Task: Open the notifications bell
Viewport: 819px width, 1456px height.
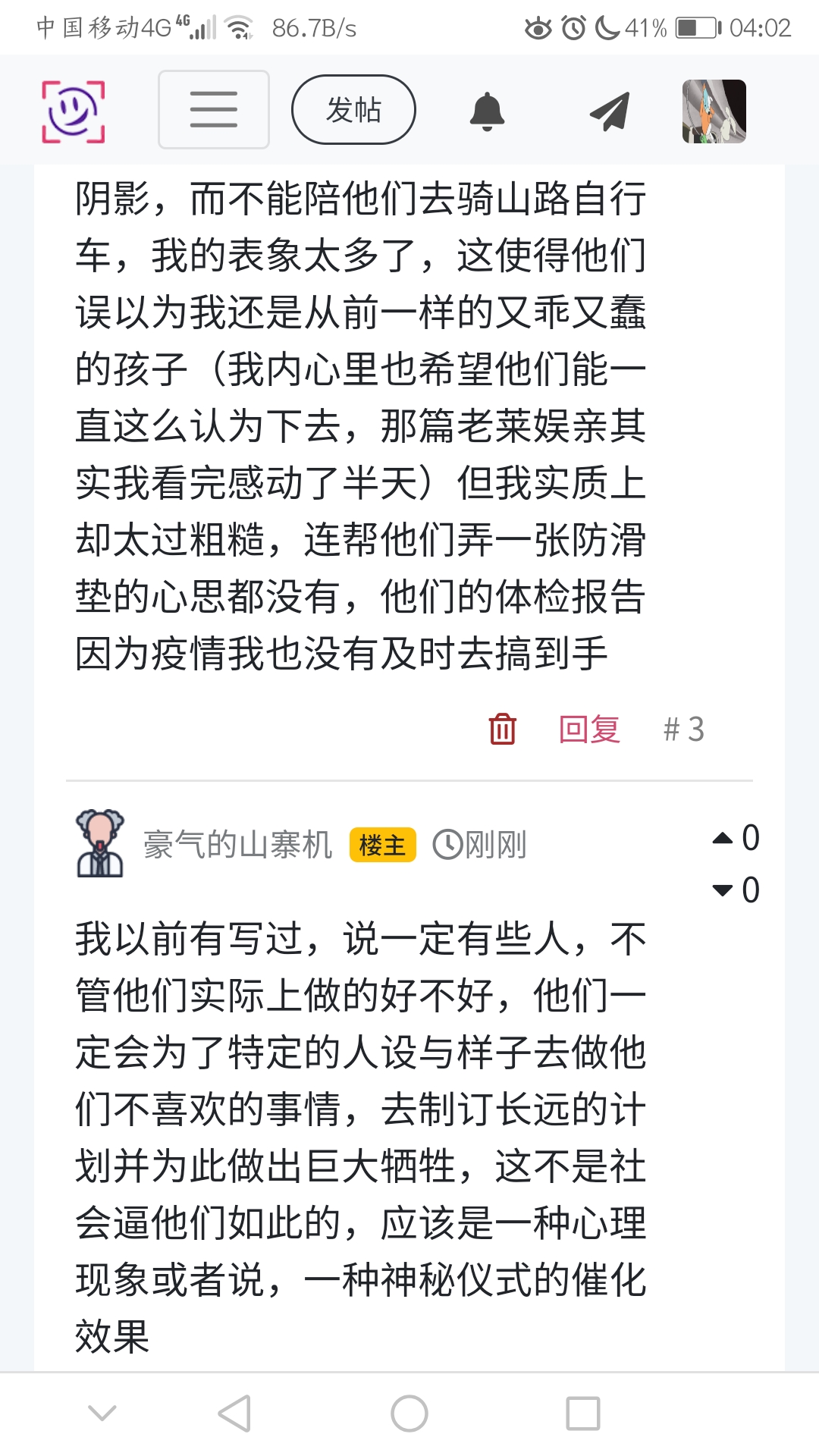Action: [487, 111]
